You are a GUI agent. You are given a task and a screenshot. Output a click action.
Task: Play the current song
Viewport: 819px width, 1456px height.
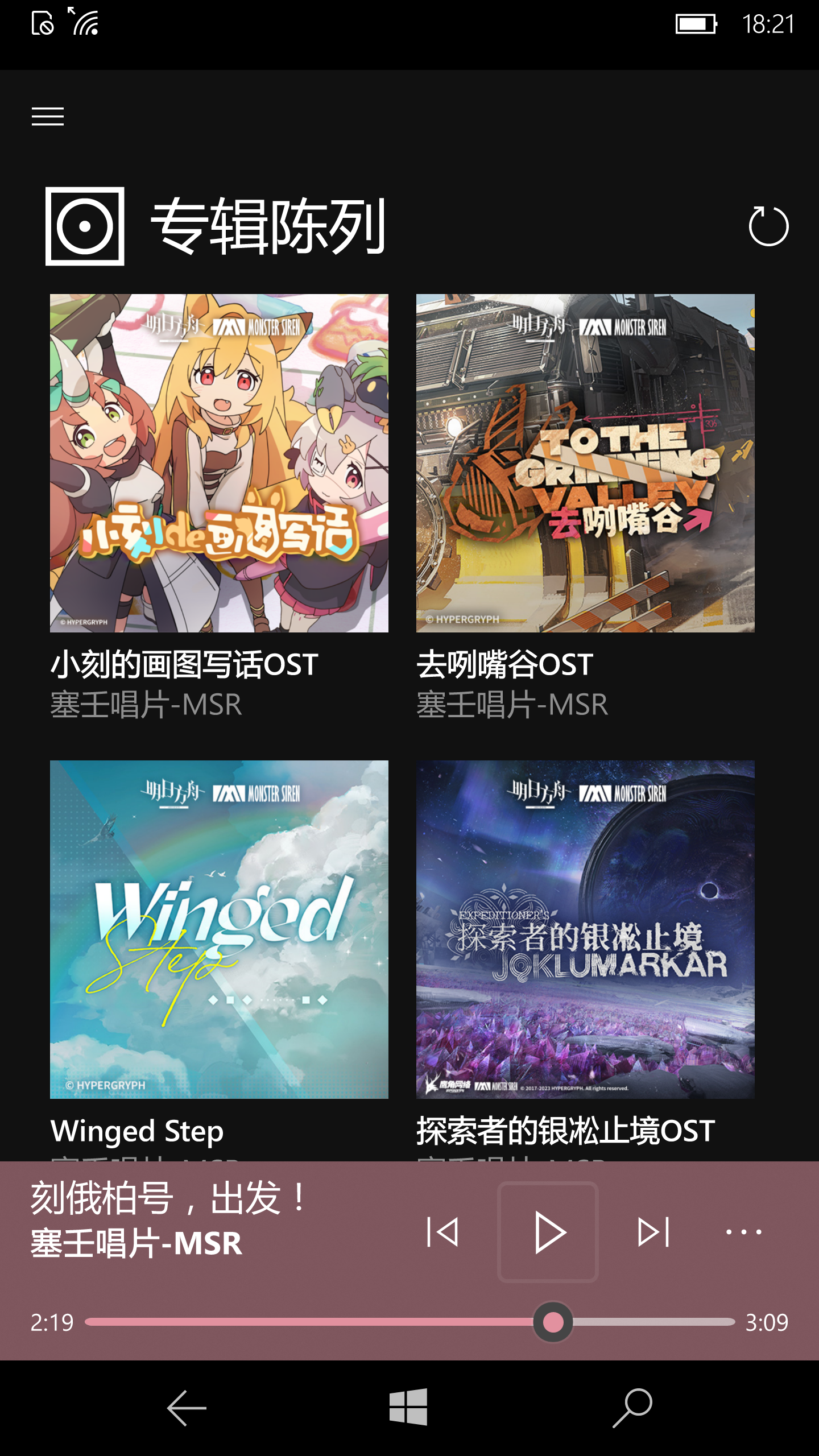548,1232
